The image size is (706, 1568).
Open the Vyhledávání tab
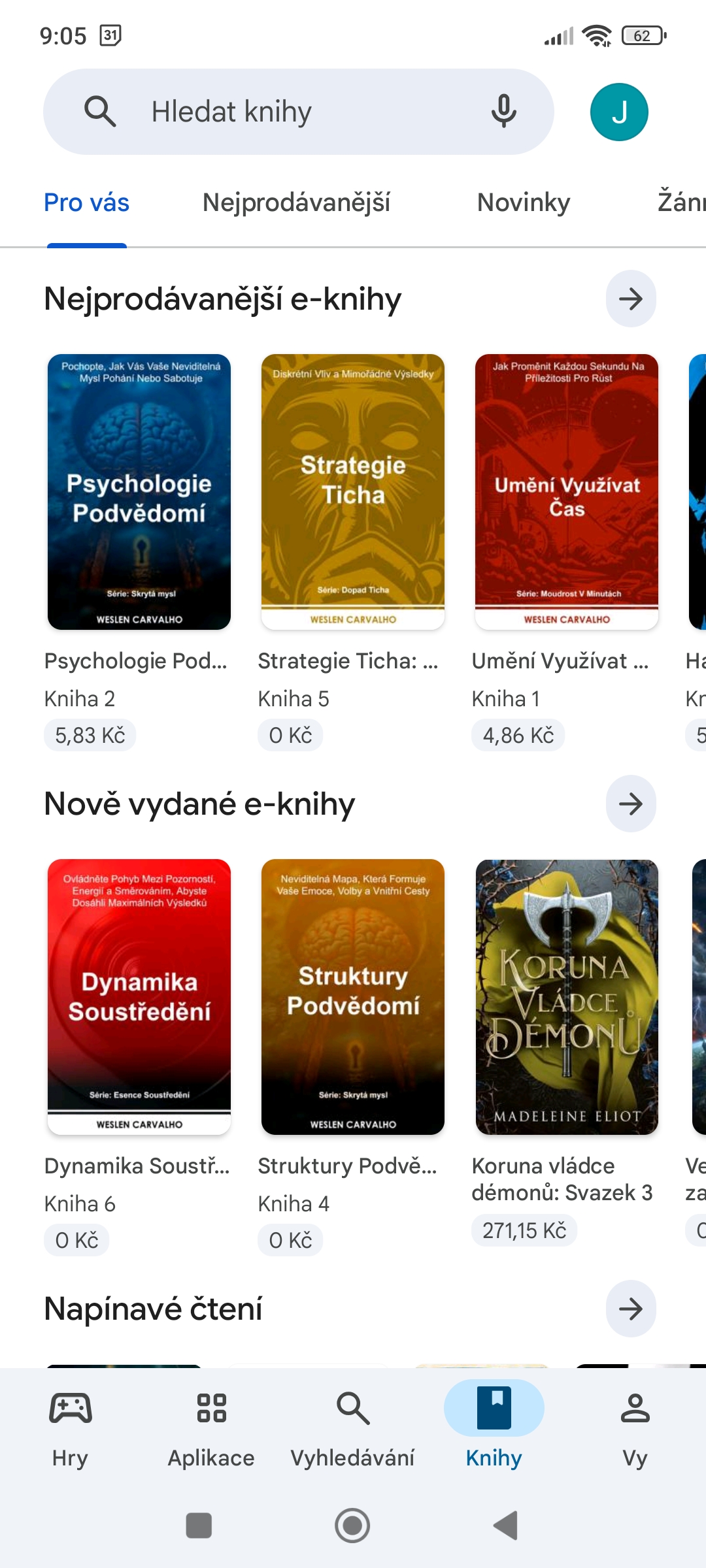pyautogui.click(x=353, y=1428)
